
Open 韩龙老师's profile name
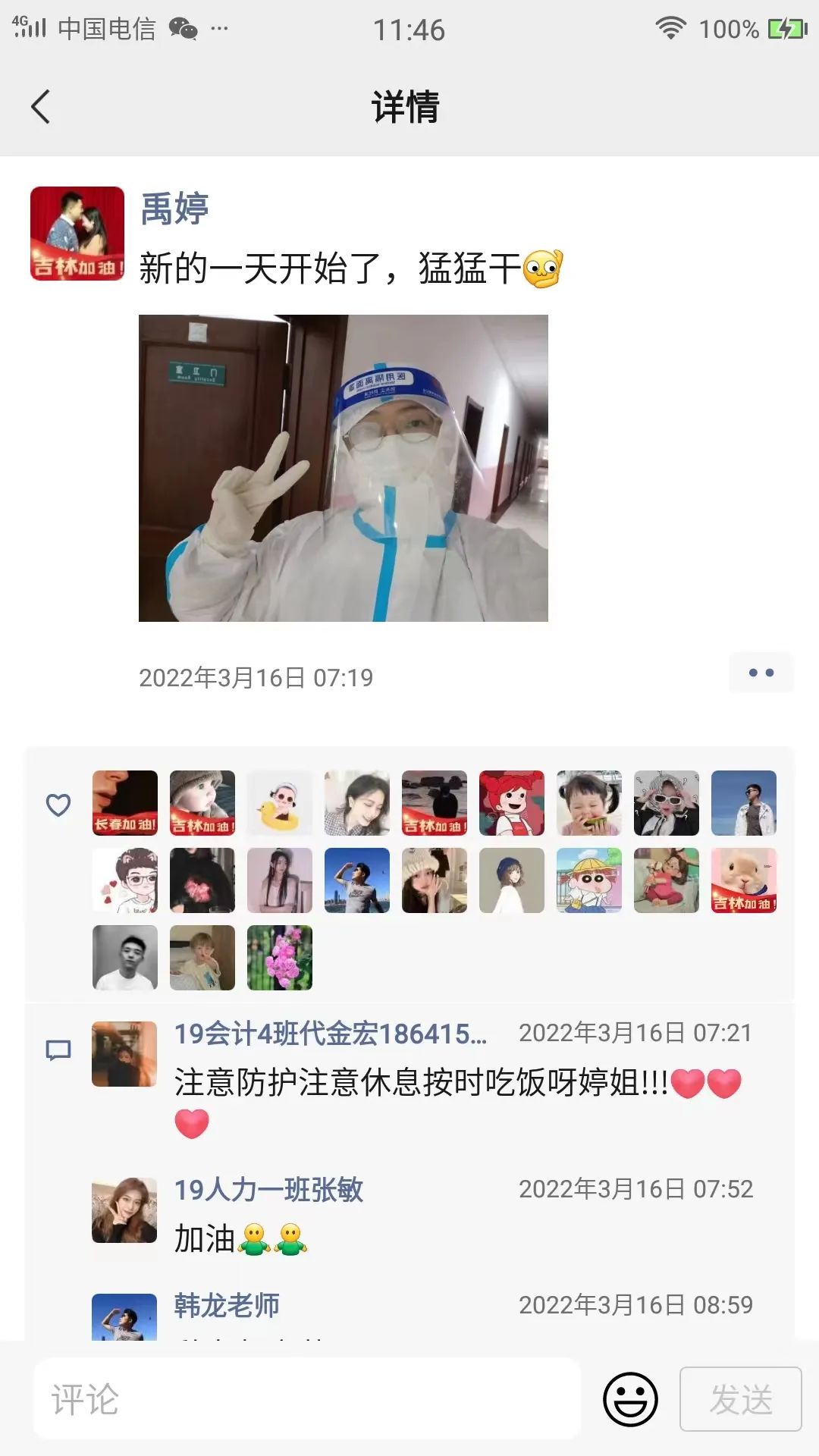[x=227, y=1305]
